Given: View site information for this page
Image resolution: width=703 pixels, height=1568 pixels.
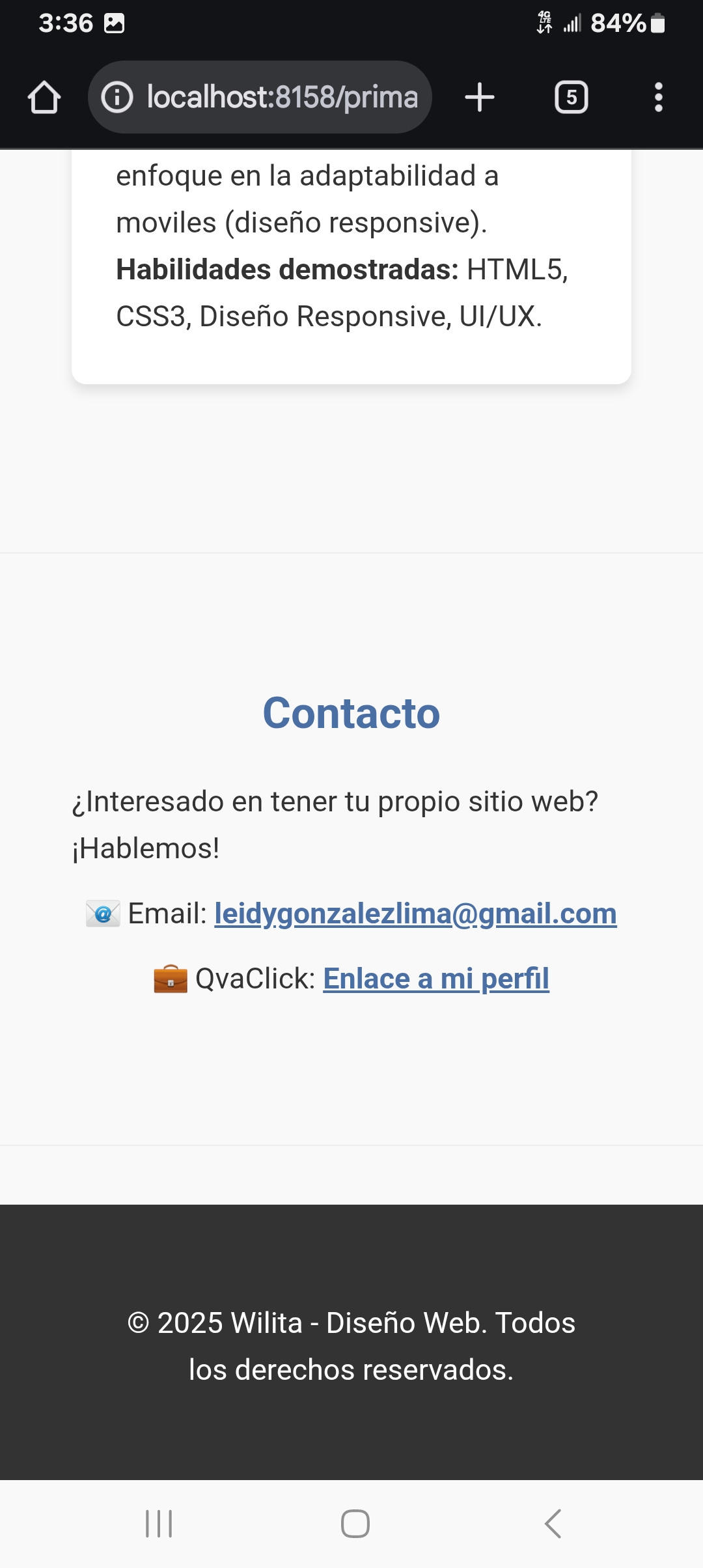Looking at the screenshot, I should pyautogui.click(x=117, y=98).
